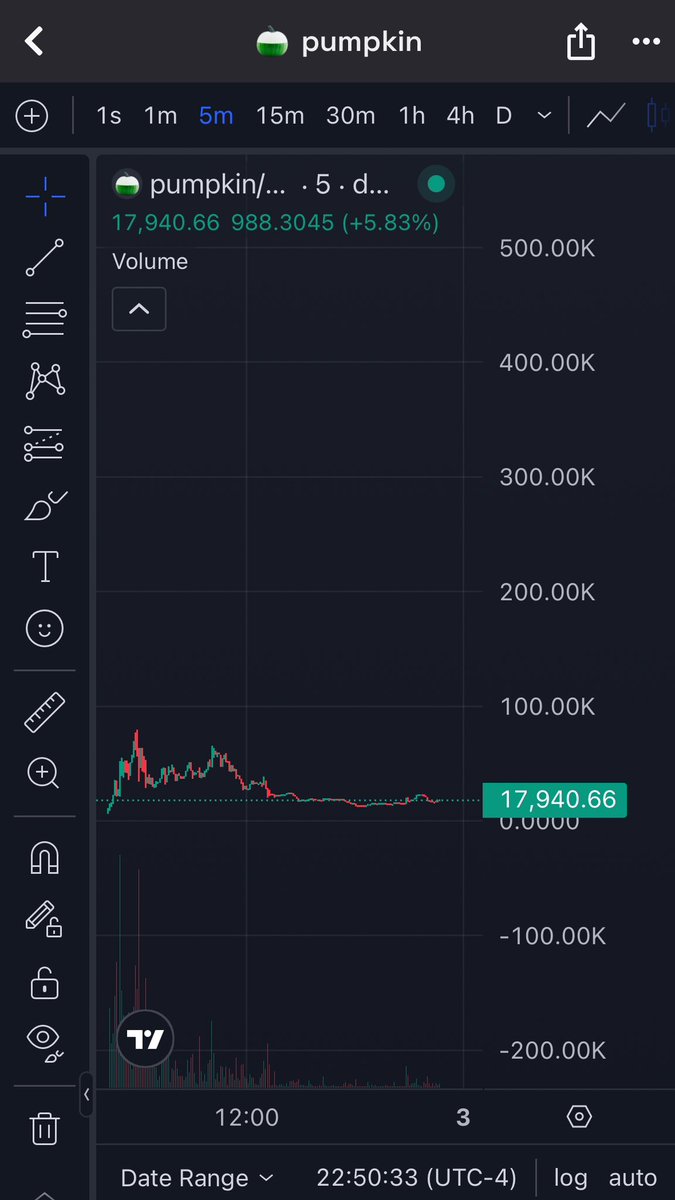The image size is (675, 1200).
Task: Add a symbol with the plus icon
Action: [x=32, y=116]
